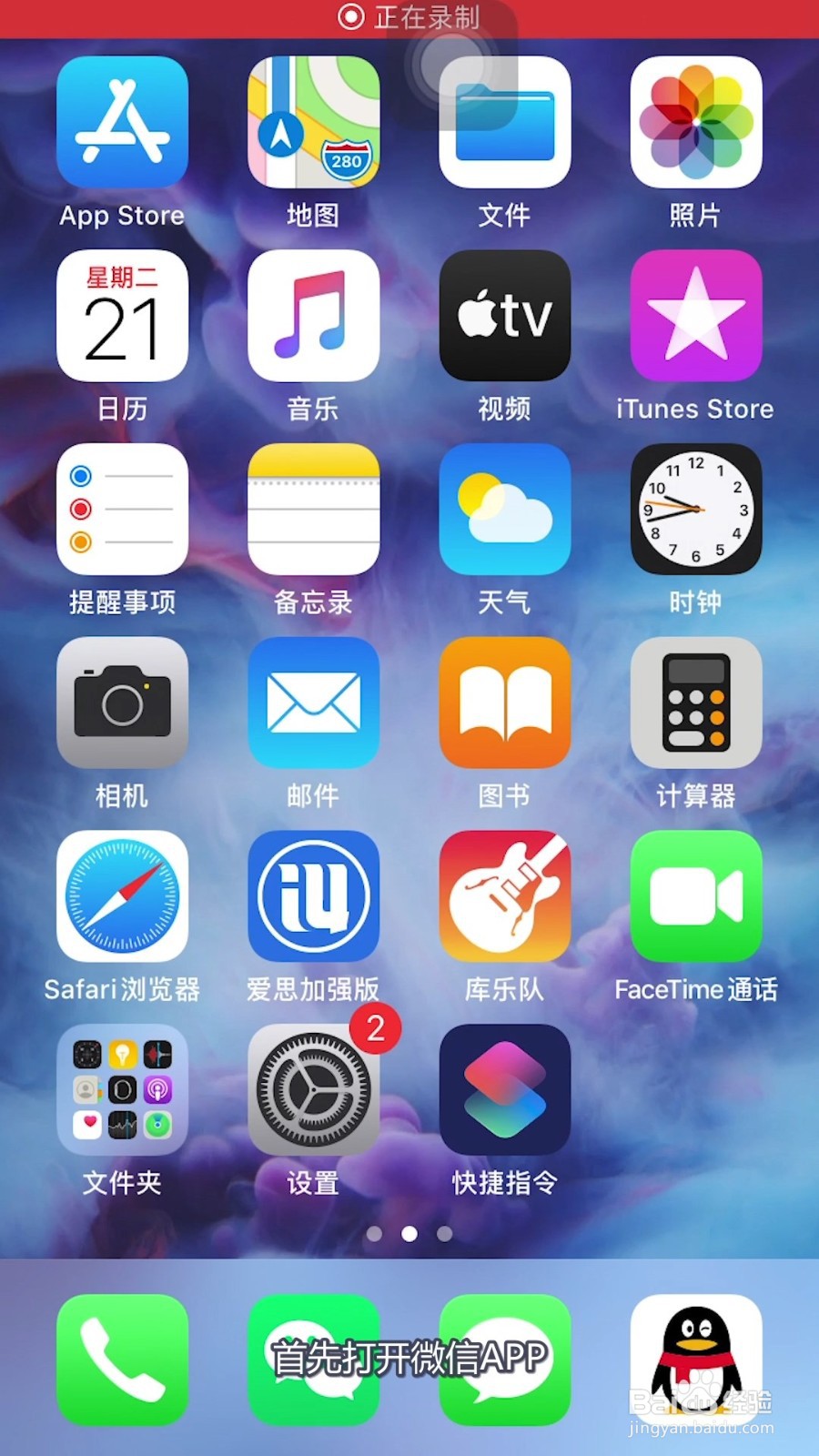Launch the 相机 Camera app
The height and width of the screenshot is (1456, 819).
[123, 703]
